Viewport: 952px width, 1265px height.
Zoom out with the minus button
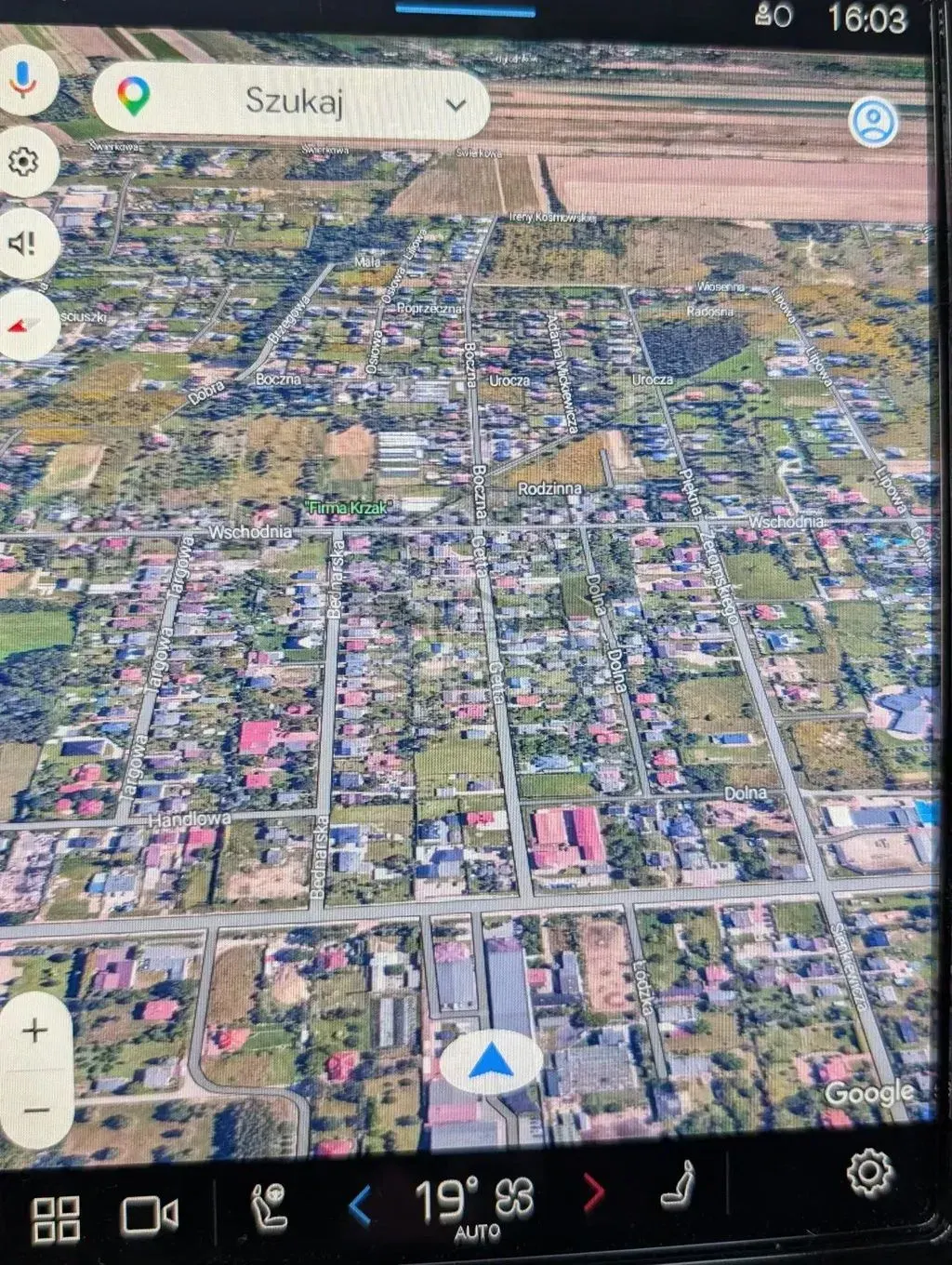point(34,1109)
